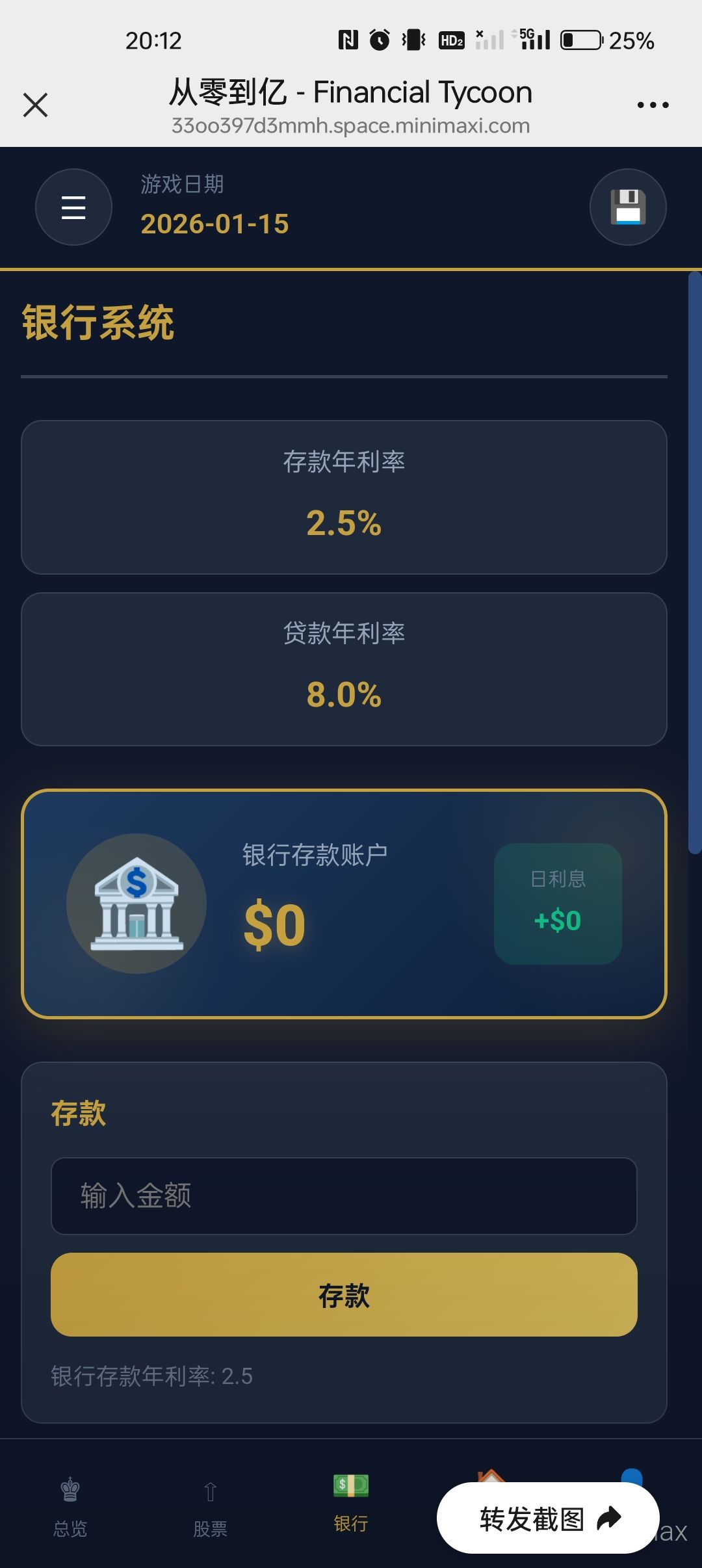
Task: Tap the 转发截图 share screenshot button
Action: point(546,1519)
